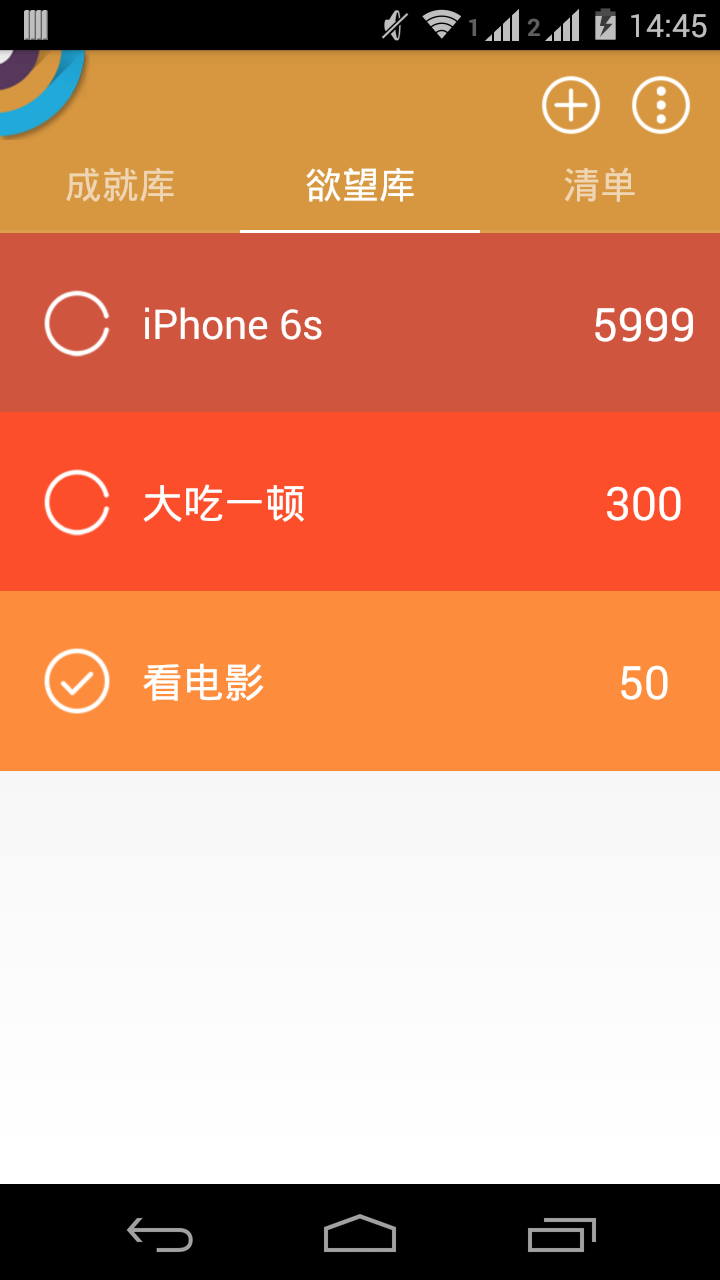Tap the price 50 next to 看电影
720x1280 pixels.
point(646,681)
